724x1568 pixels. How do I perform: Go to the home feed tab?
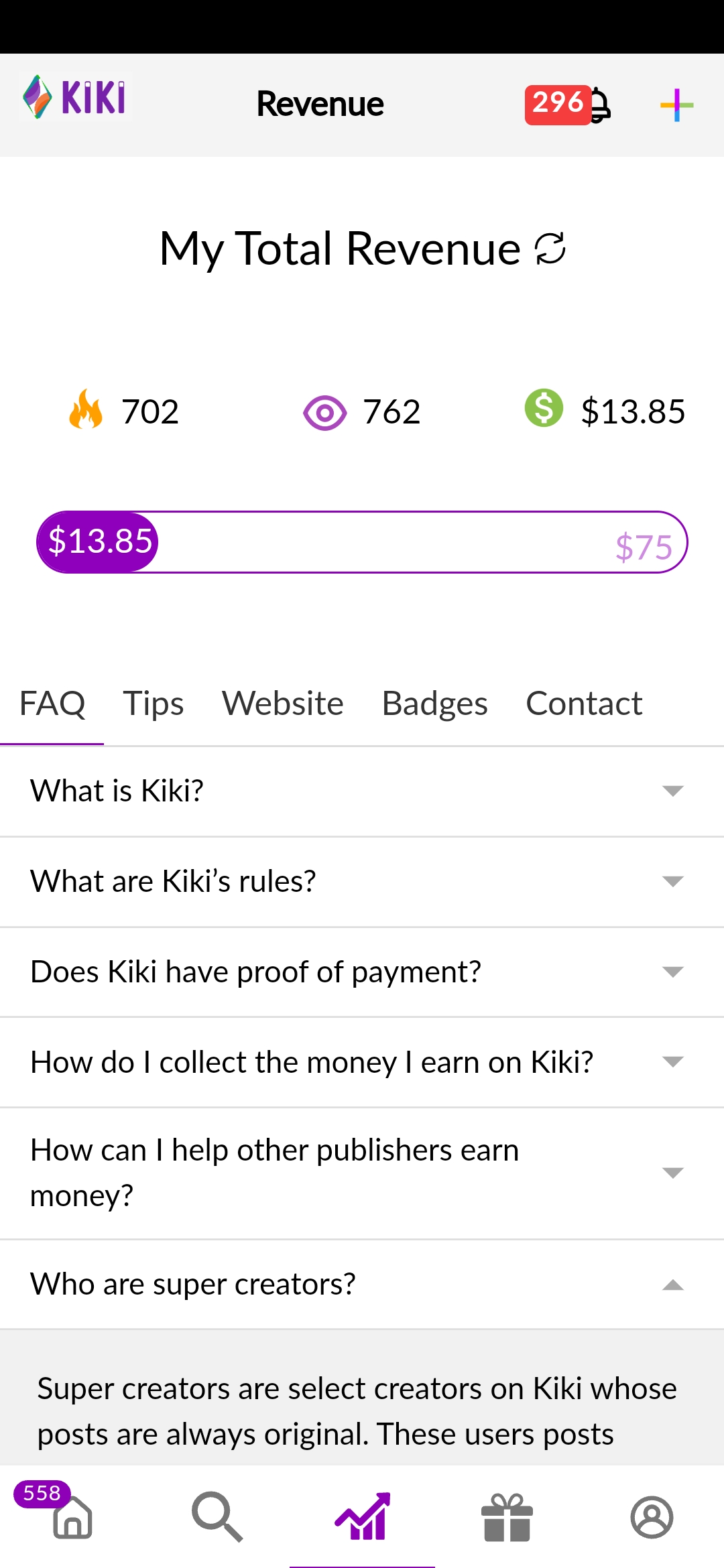coord(72,1517)
